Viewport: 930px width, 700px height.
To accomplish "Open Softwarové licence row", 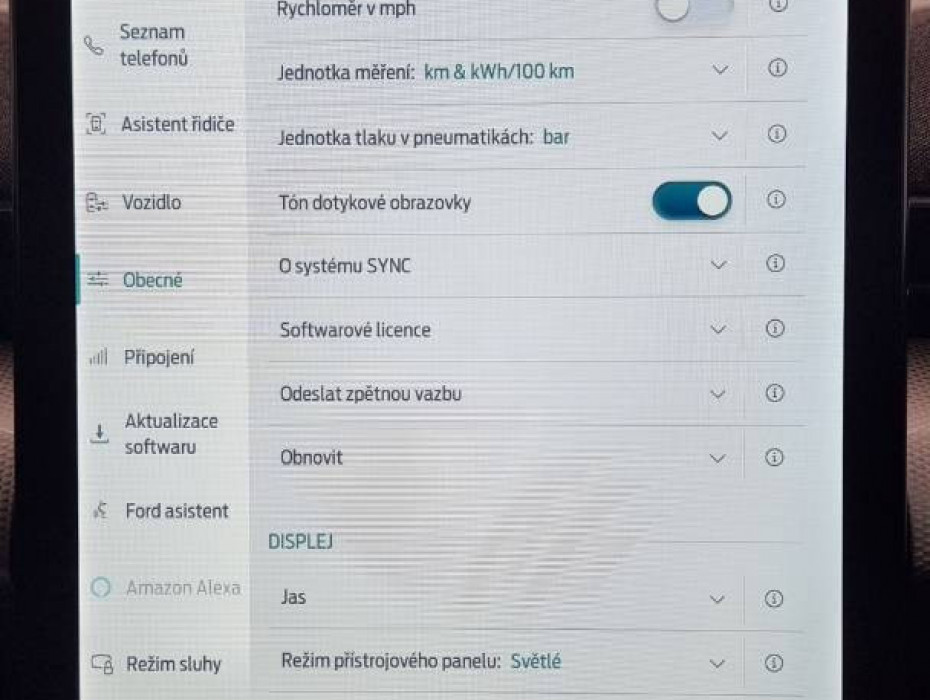I will [718, 329].
